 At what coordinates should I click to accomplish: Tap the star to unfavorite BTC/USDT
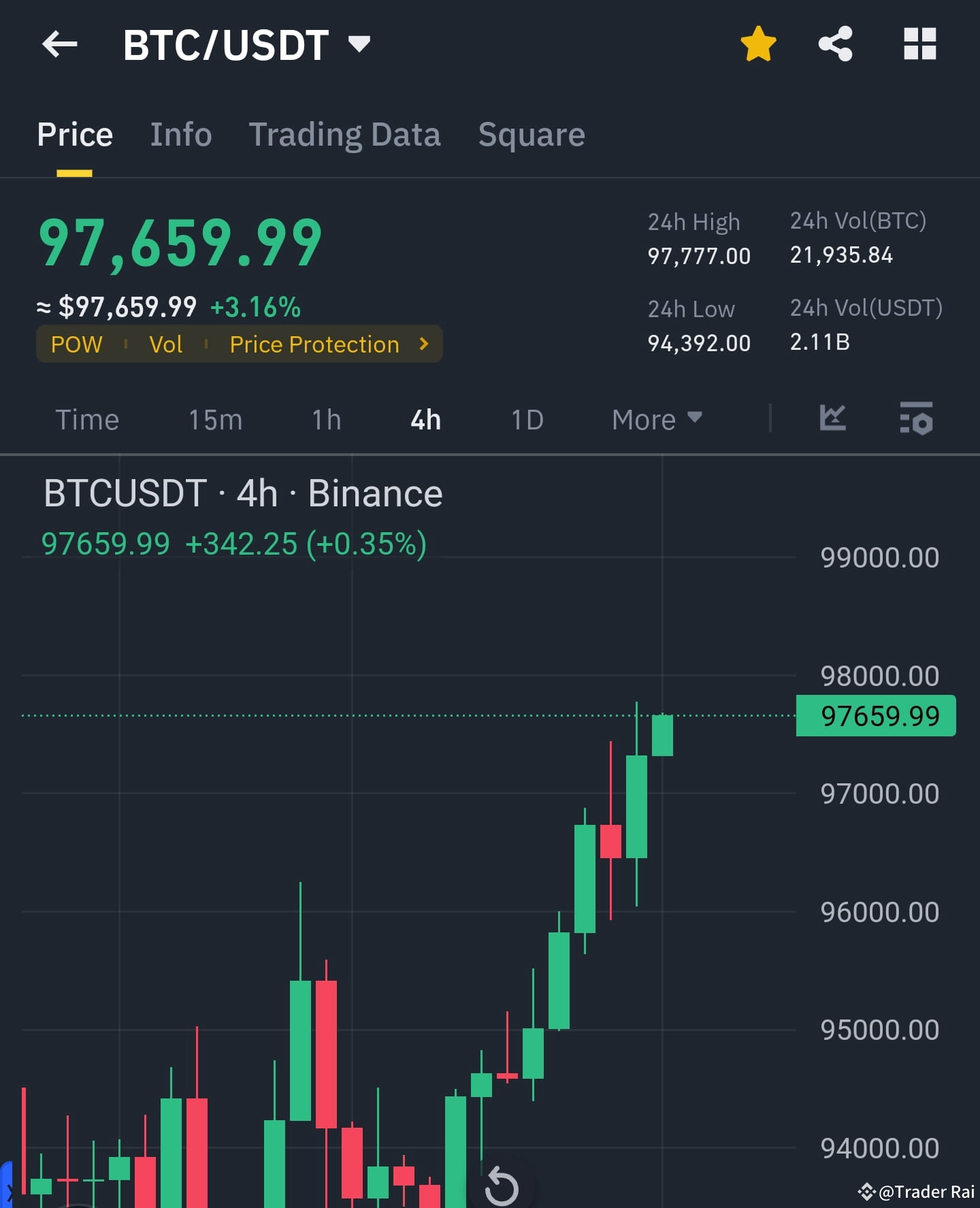(758, 44)
